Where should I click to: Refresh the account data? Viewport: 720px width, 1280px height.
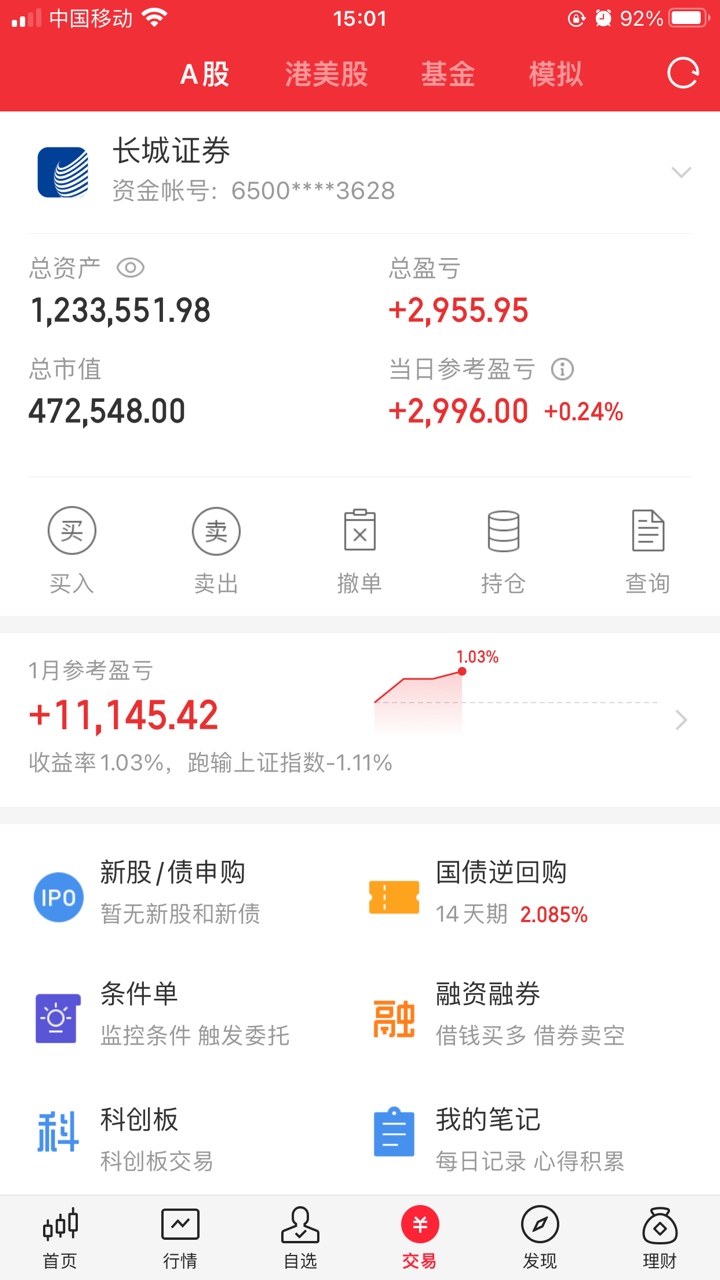[x=683, y=73]
